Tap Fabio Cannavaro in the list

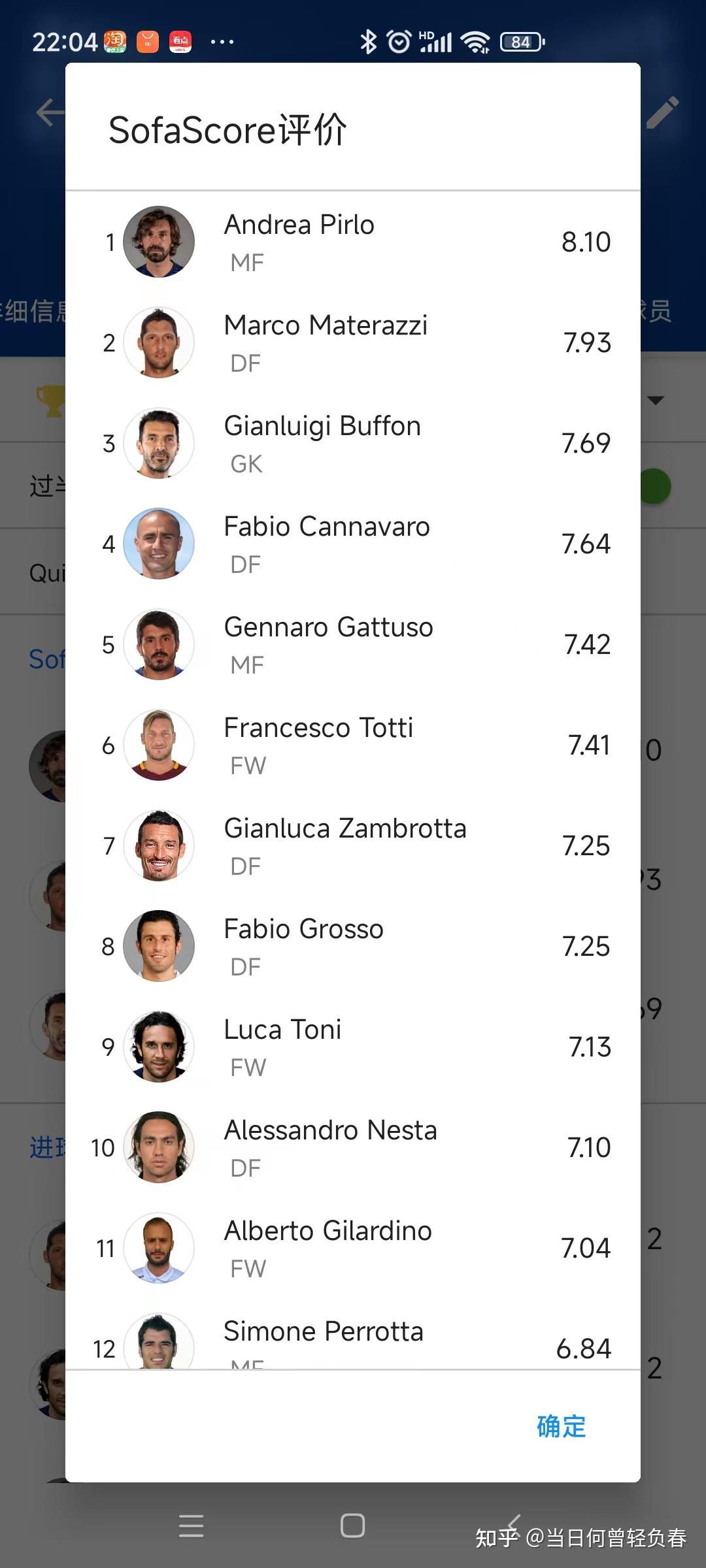click(353, 544)
